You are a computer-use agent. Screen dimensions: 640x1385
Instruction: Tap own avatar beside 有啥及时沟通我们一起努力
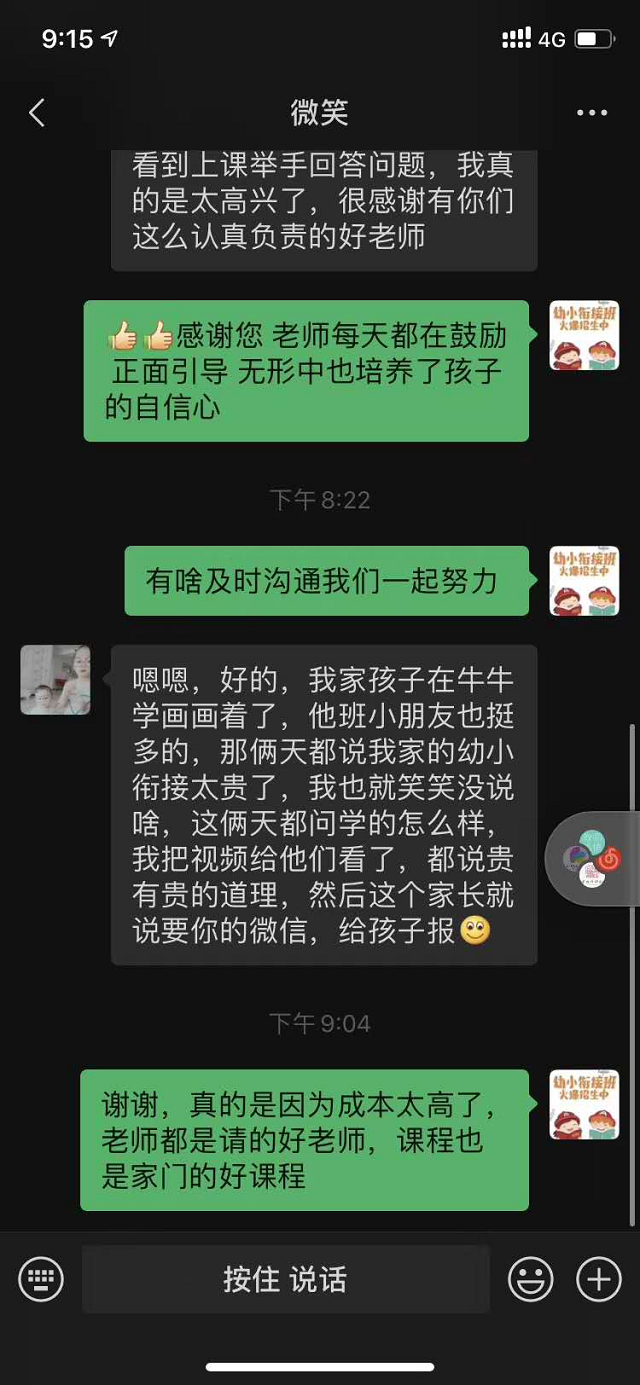584,581
